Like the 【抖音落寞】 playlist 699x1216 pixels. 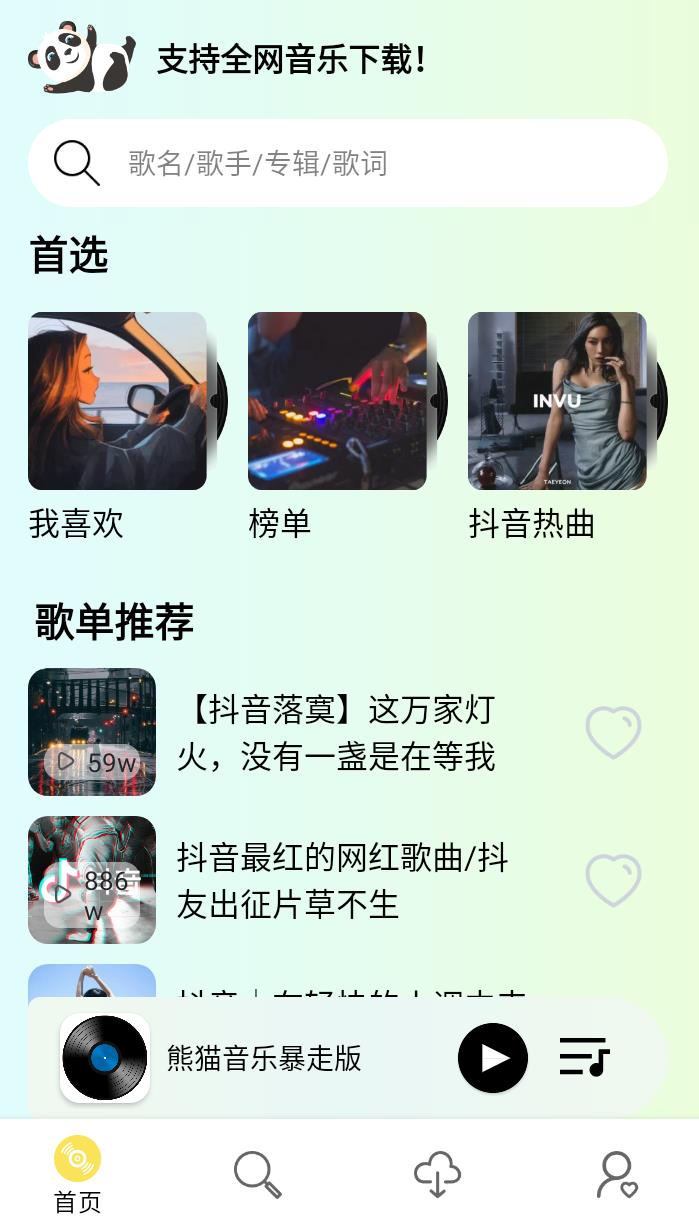click(x=613, y=733)
